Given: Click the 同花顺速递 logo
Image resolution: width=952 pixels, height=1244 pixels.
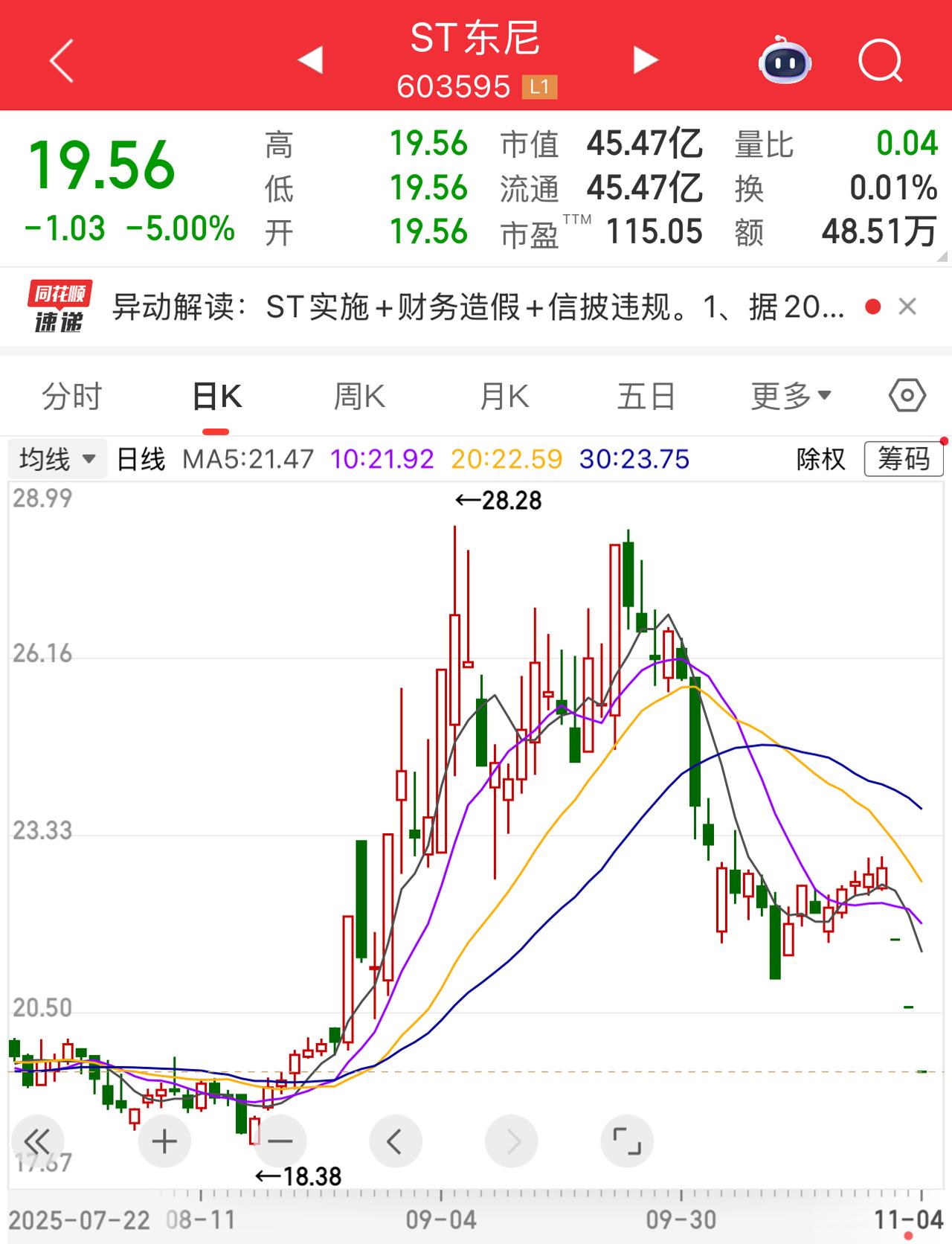Looking at the screenshot, I should 60,305.
